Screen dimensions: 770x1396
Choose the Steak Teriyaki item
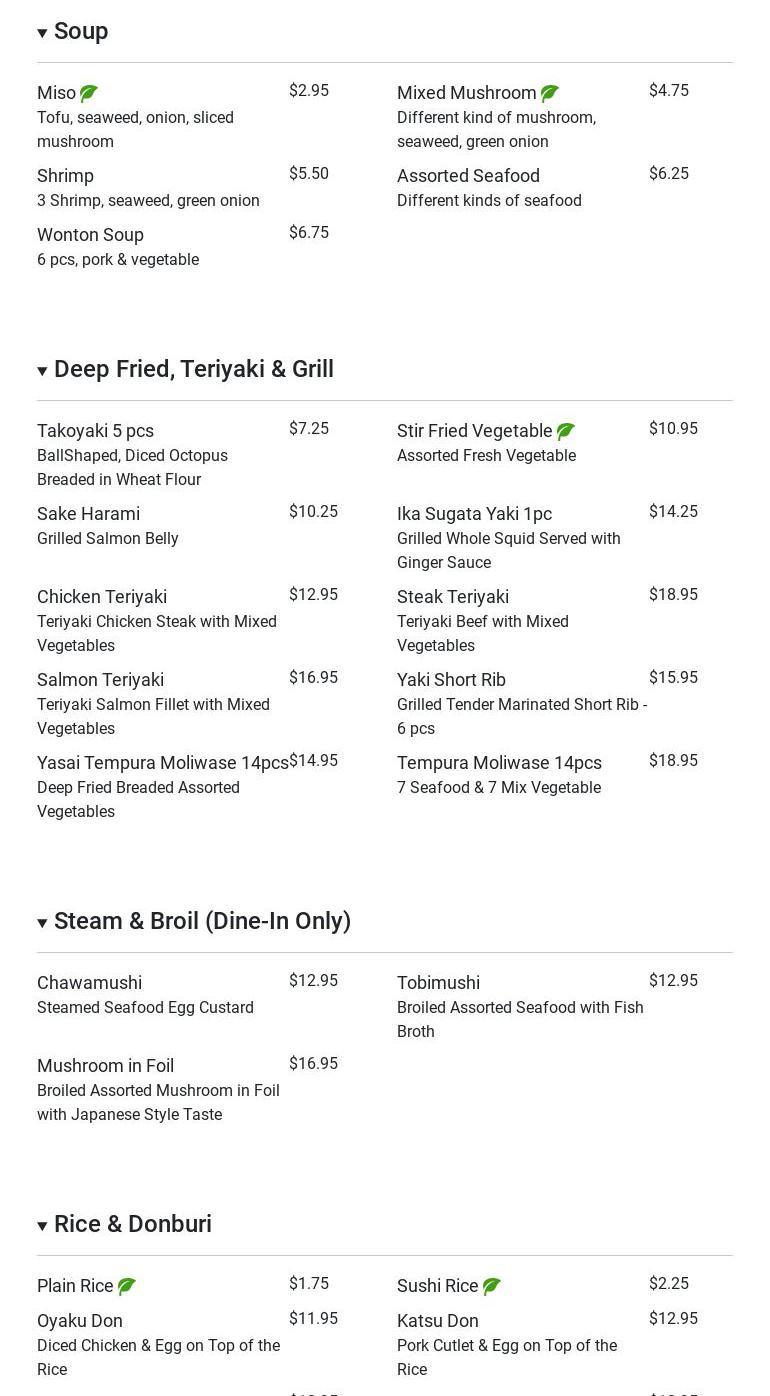[453, 597]
